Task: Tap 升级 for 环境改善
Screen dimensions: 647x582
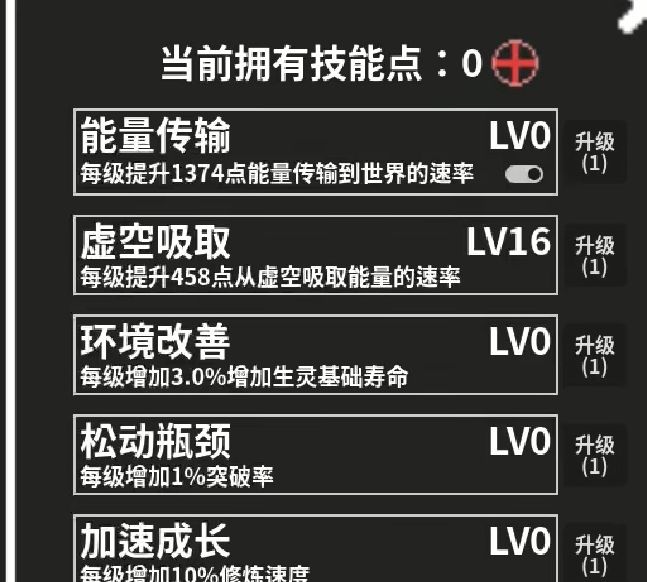Action: (594, 355)
